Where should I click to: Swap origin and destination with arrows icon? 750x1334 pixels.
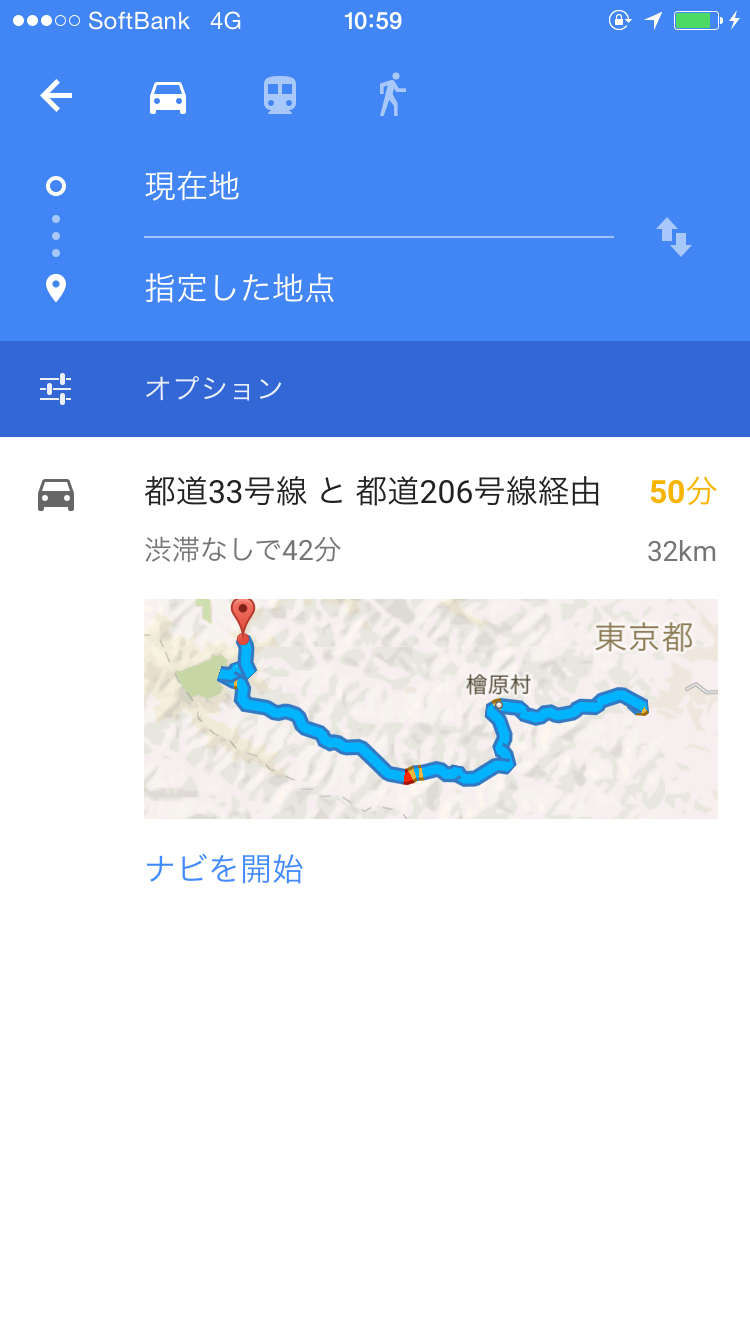point(675,237)
